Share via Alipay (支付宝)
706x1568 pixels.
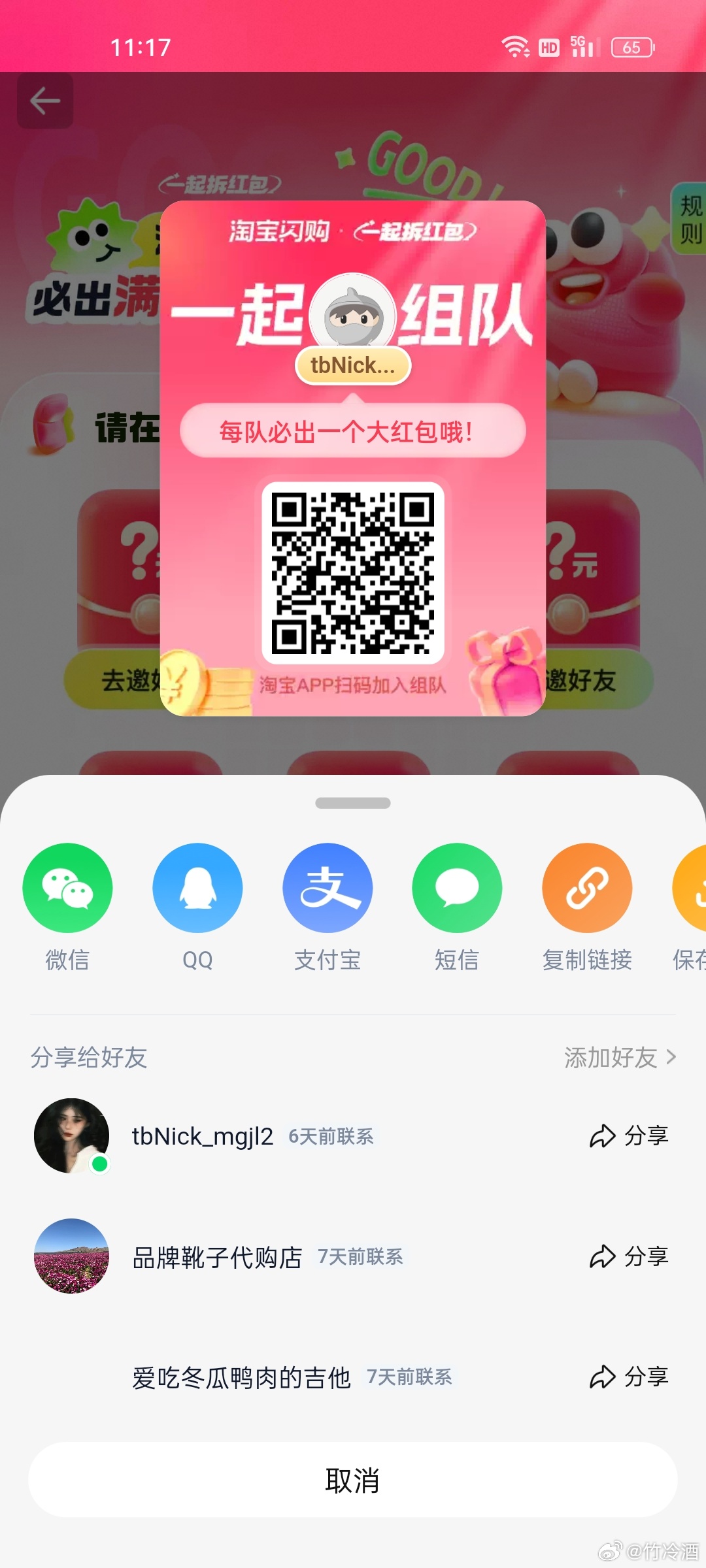click(328, 887)
